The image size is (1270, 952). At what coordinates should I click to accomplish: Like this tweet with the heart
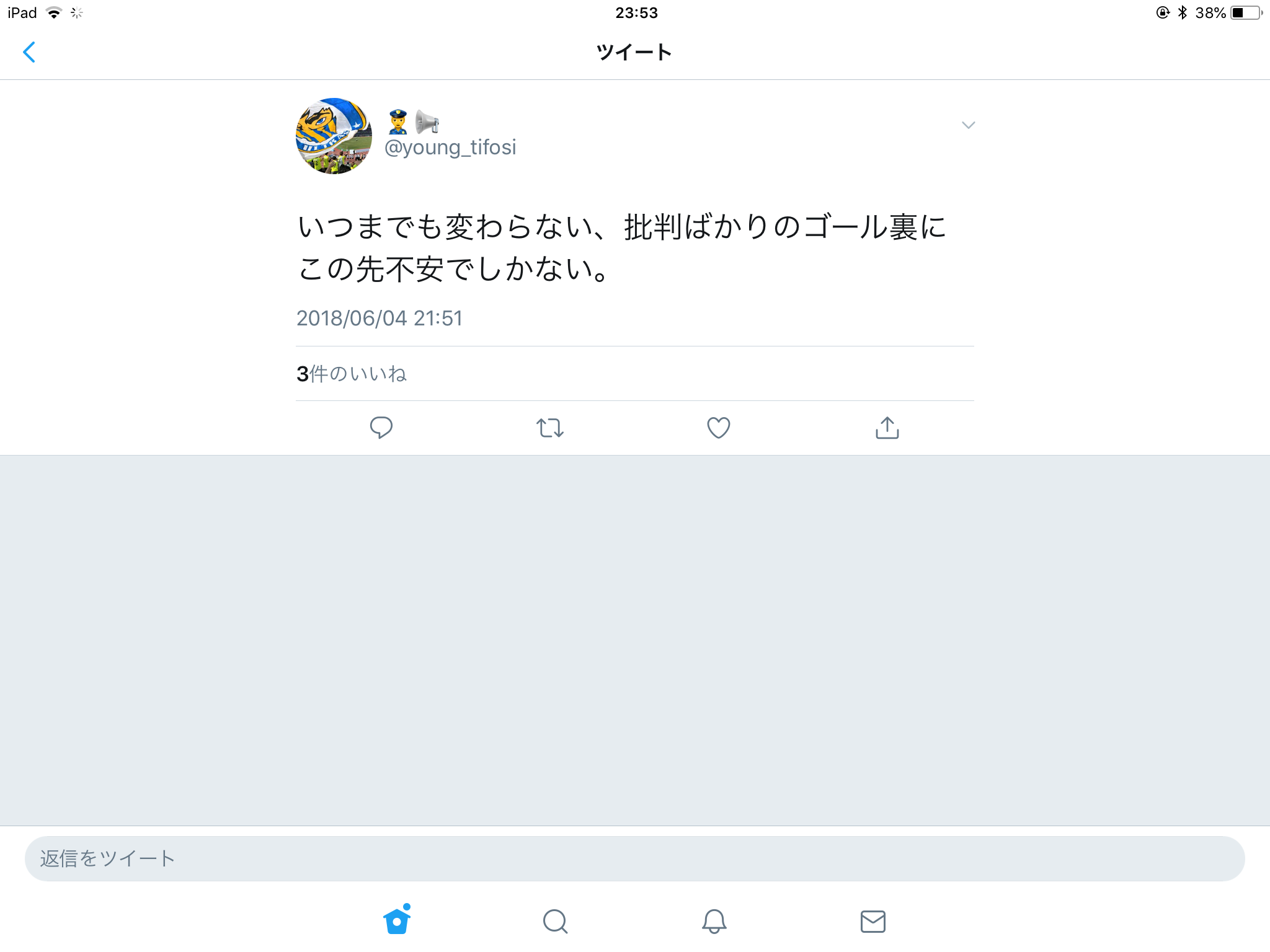pos(718,428)
